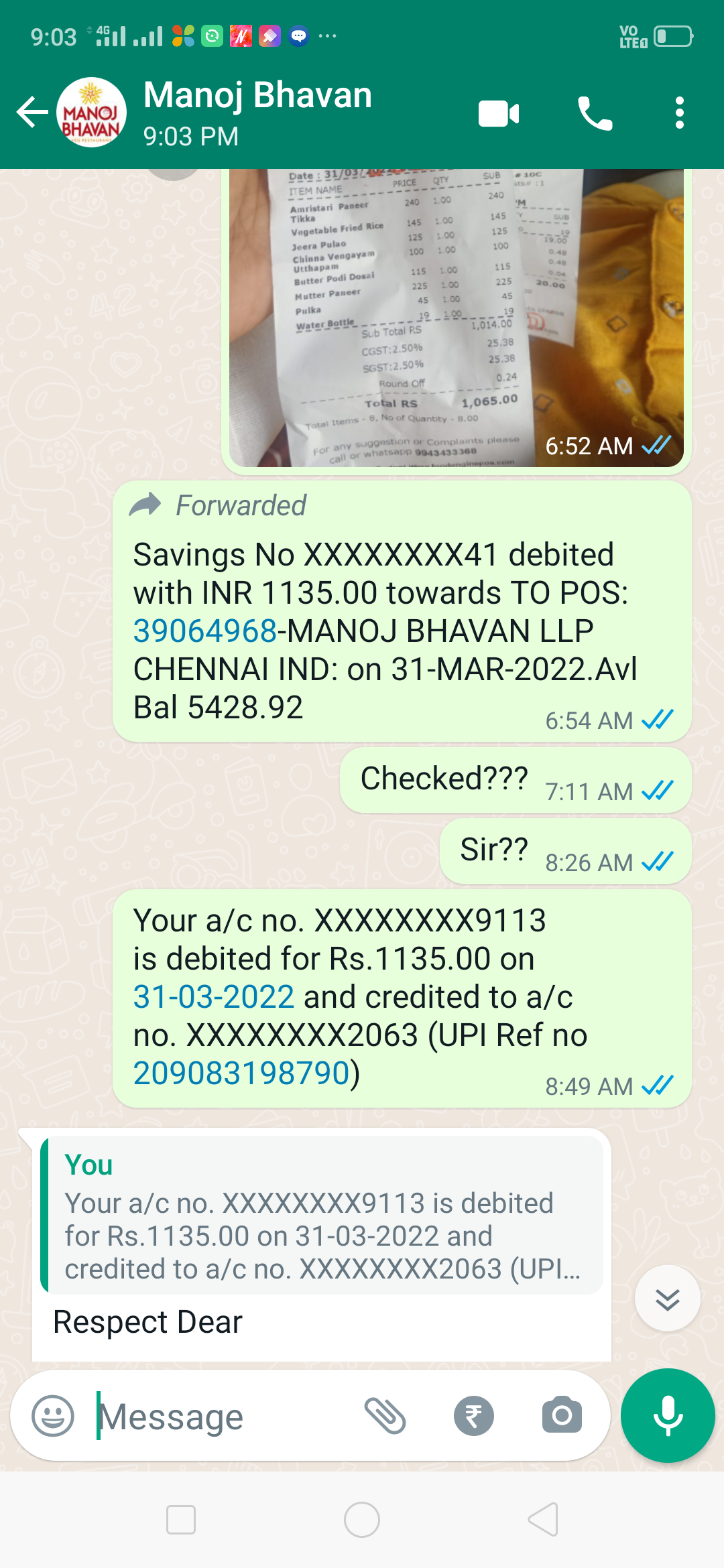Jump to the quoted original message
The height and width of the screenshot is (1568, 724).
[x=322, y=1214]
